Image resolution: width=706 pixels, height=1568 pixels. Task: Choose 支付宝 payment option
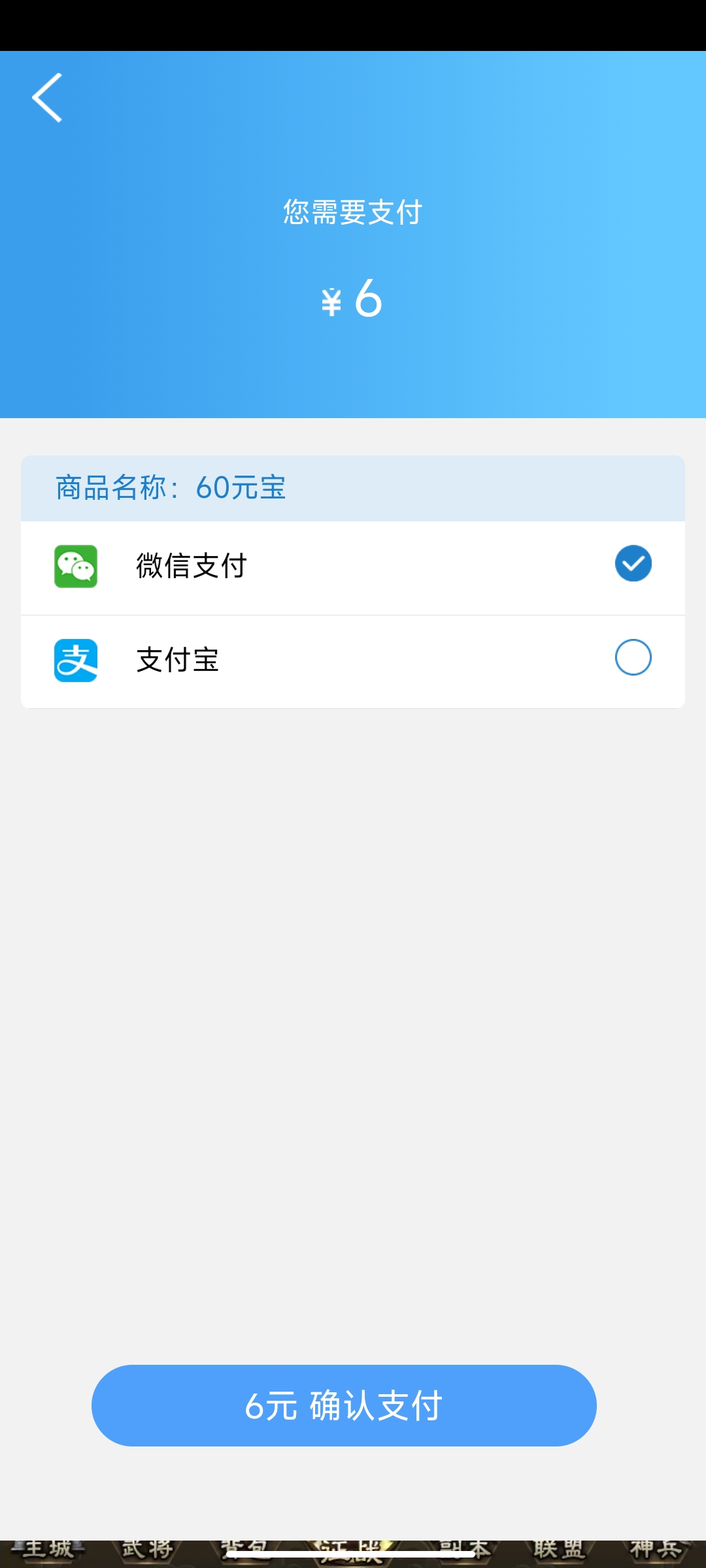(633, 657)
